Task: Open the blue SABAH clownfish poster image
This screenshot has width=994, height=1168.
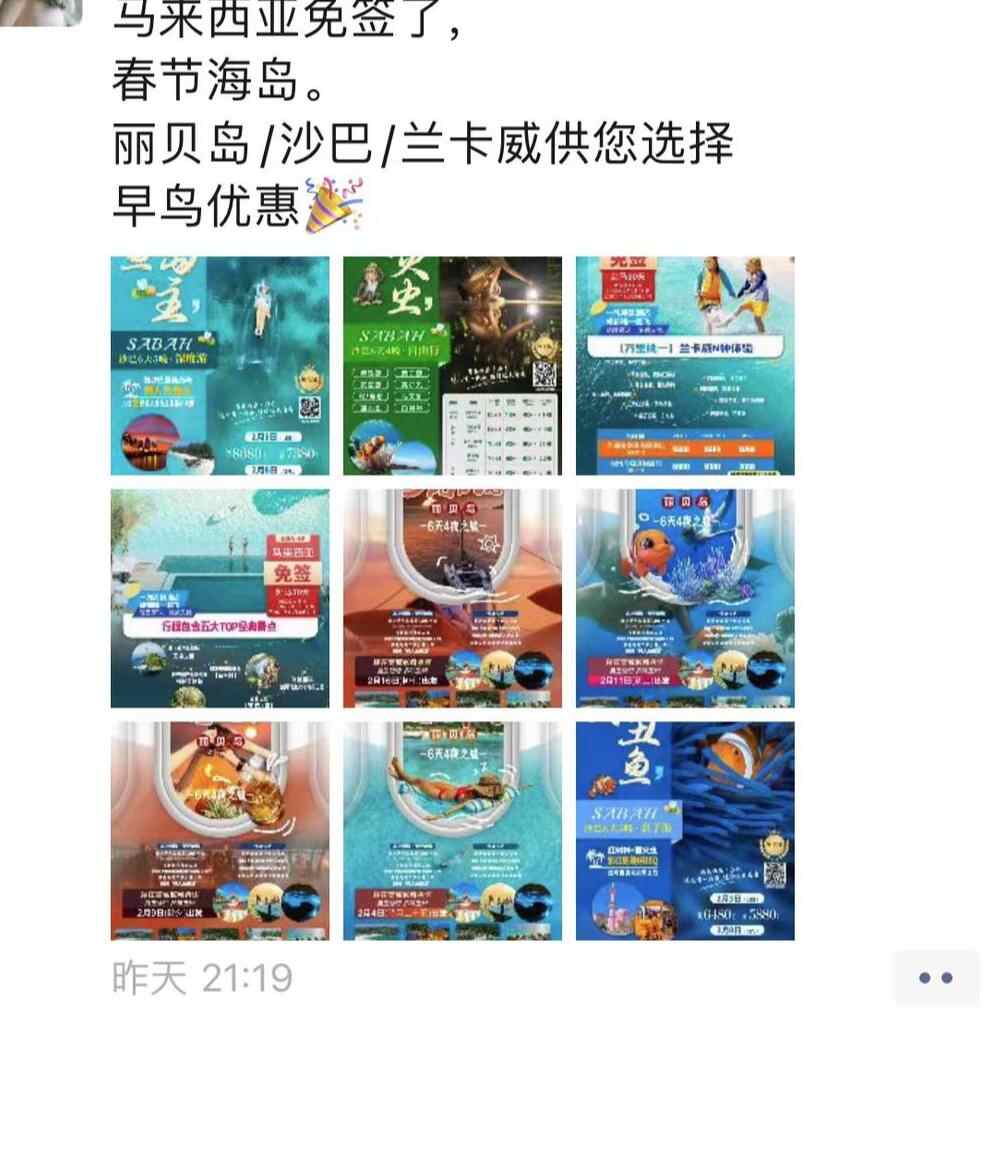Action: tap(685, 830)
